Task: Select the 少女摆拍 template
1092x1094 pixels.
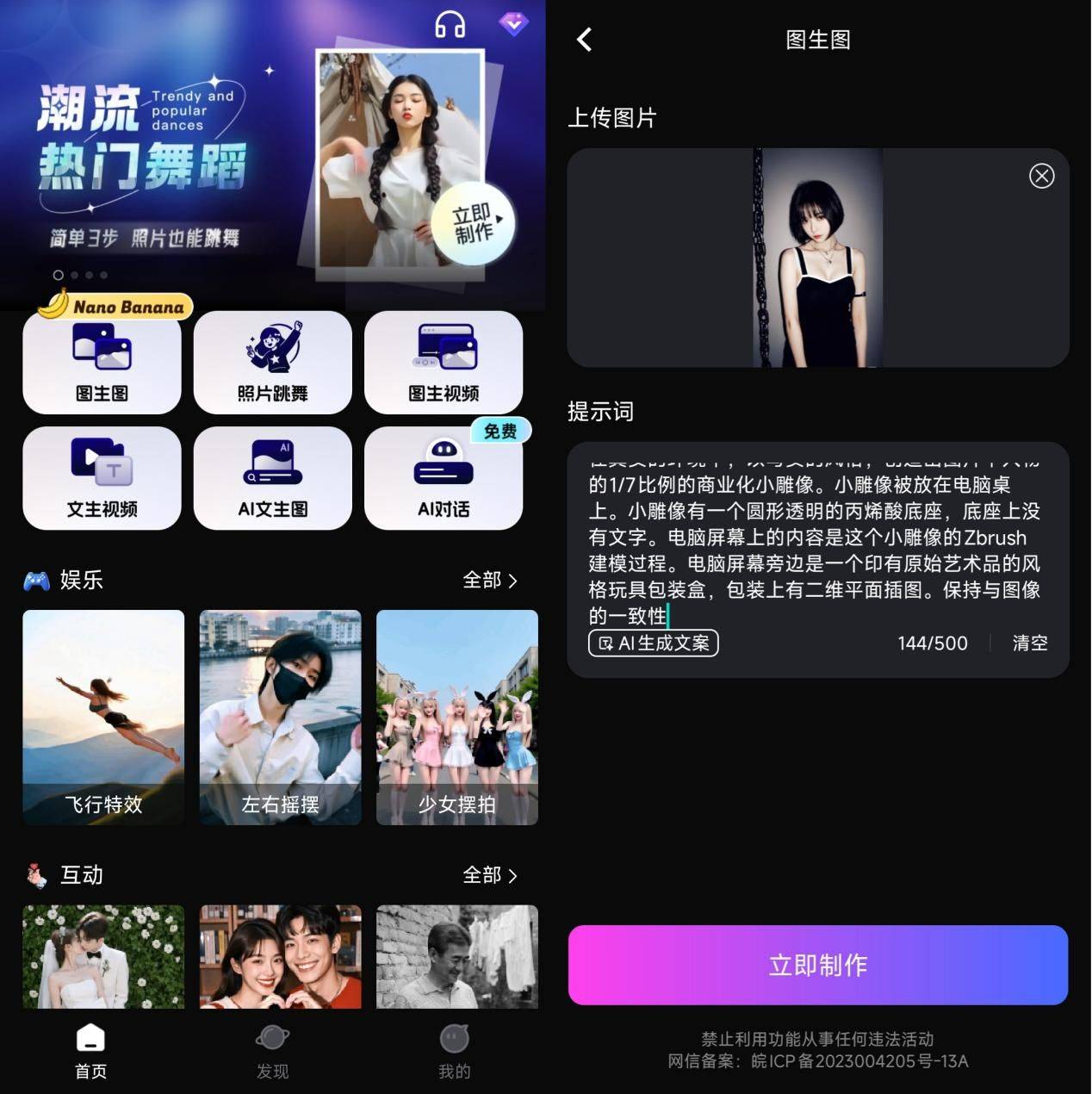Action: [x=456, y=717]
